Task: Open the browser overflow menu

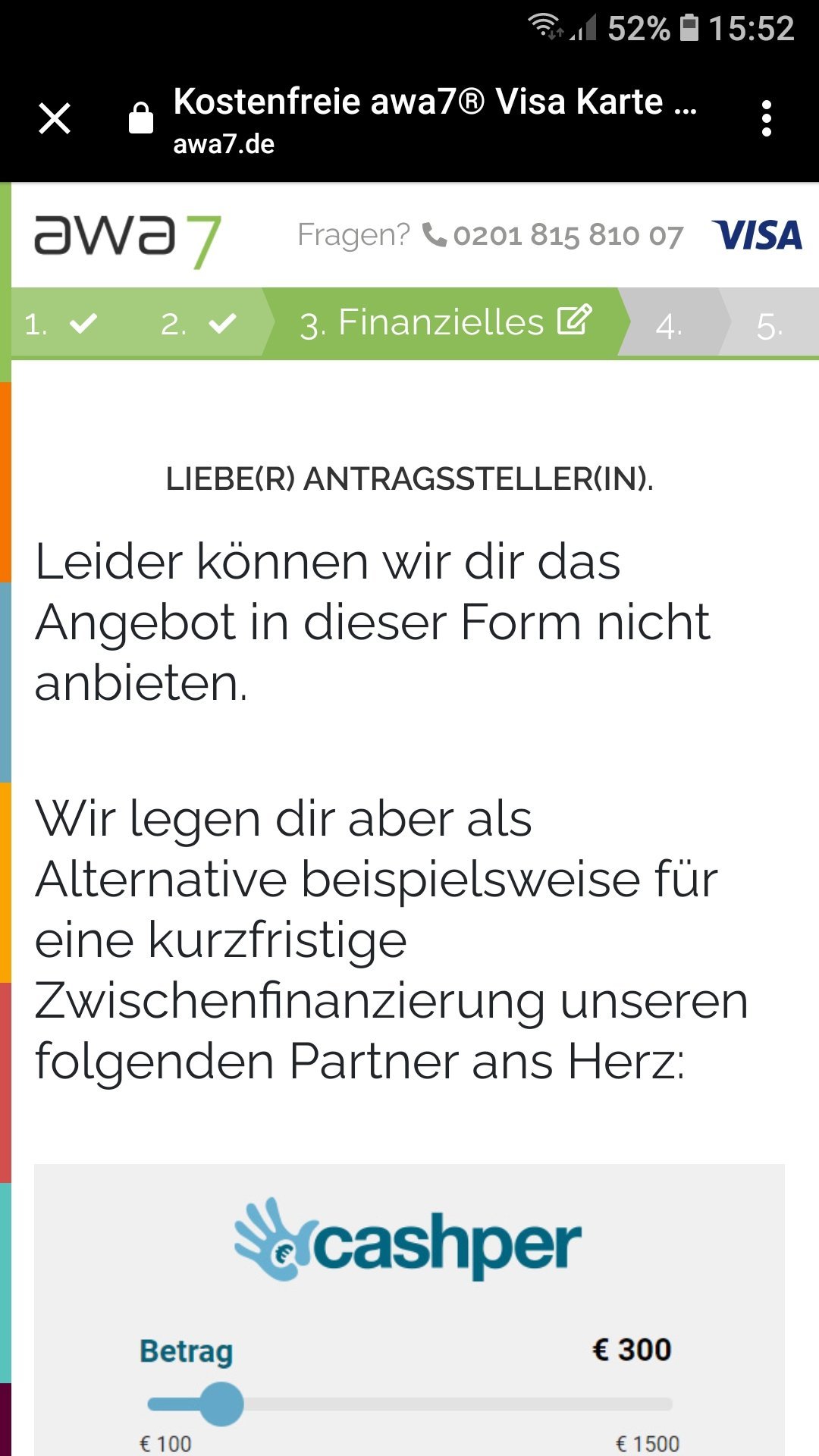Action: coord(767,119)
